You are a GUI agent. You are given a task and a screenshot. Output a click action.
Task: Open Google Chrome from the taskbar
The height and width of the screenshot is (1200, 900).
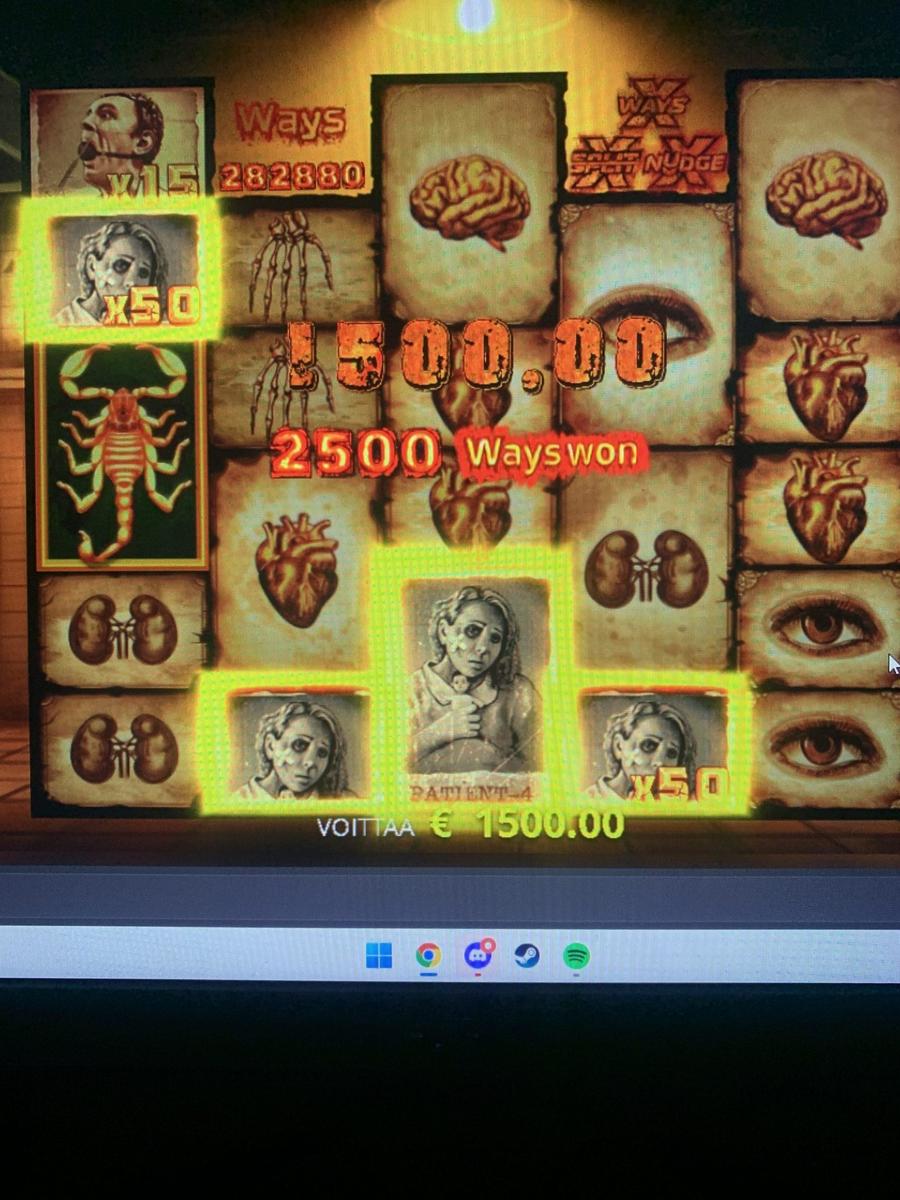pos(428,957)
